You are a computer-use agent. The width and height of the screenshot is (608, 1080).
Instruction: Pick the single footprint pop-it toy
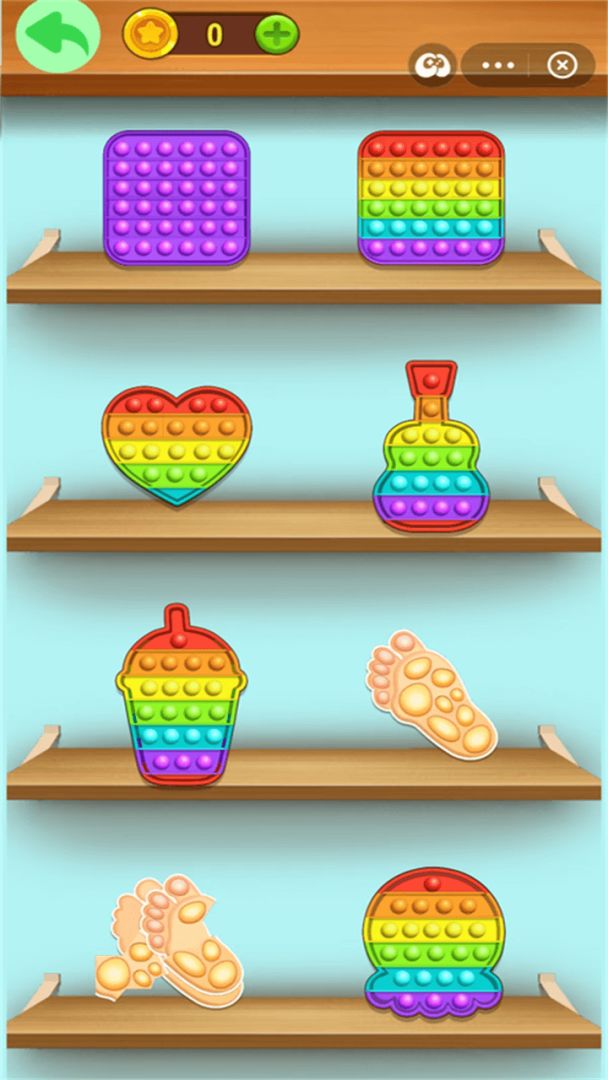tap(432, 695)
